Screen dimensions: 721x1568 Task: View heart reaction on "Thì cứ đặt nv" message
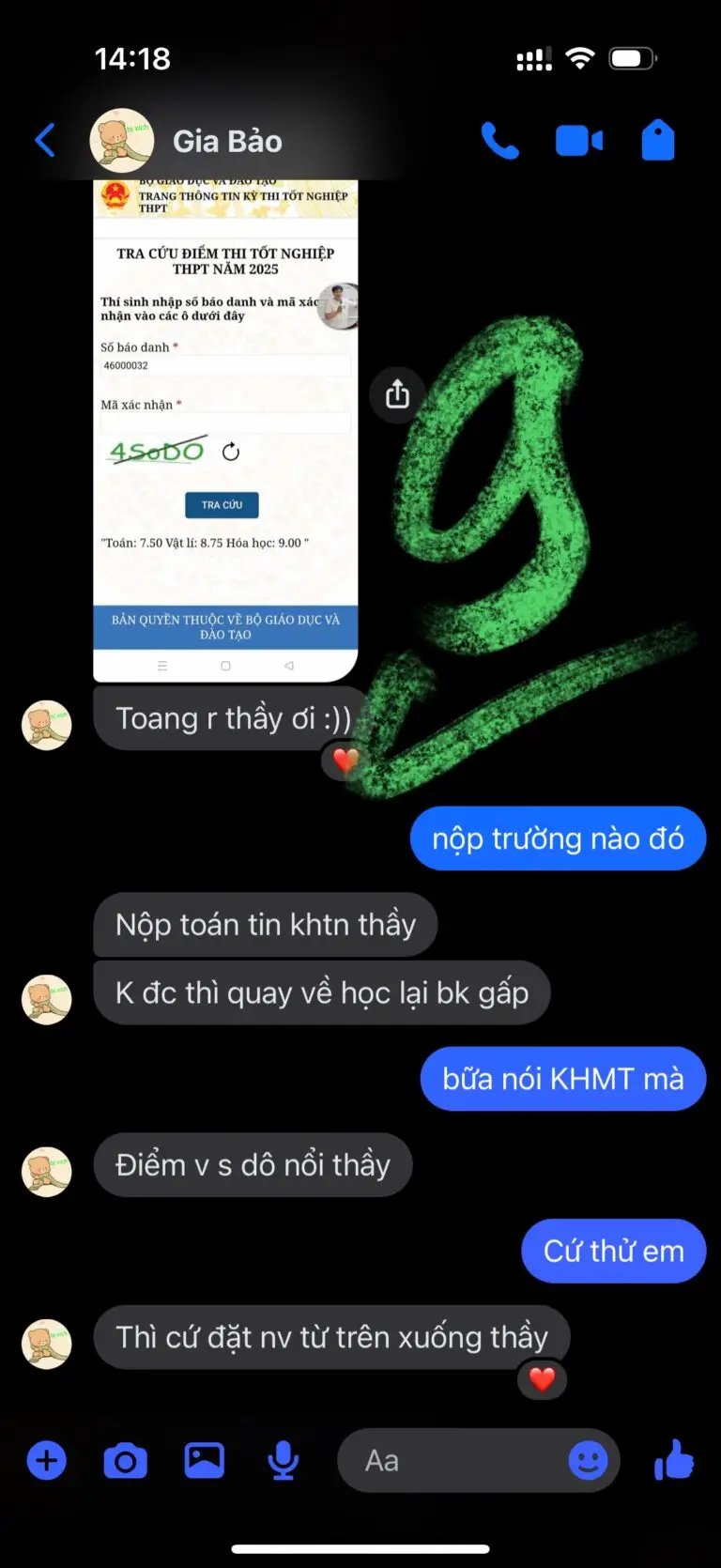pos(542,1379)
